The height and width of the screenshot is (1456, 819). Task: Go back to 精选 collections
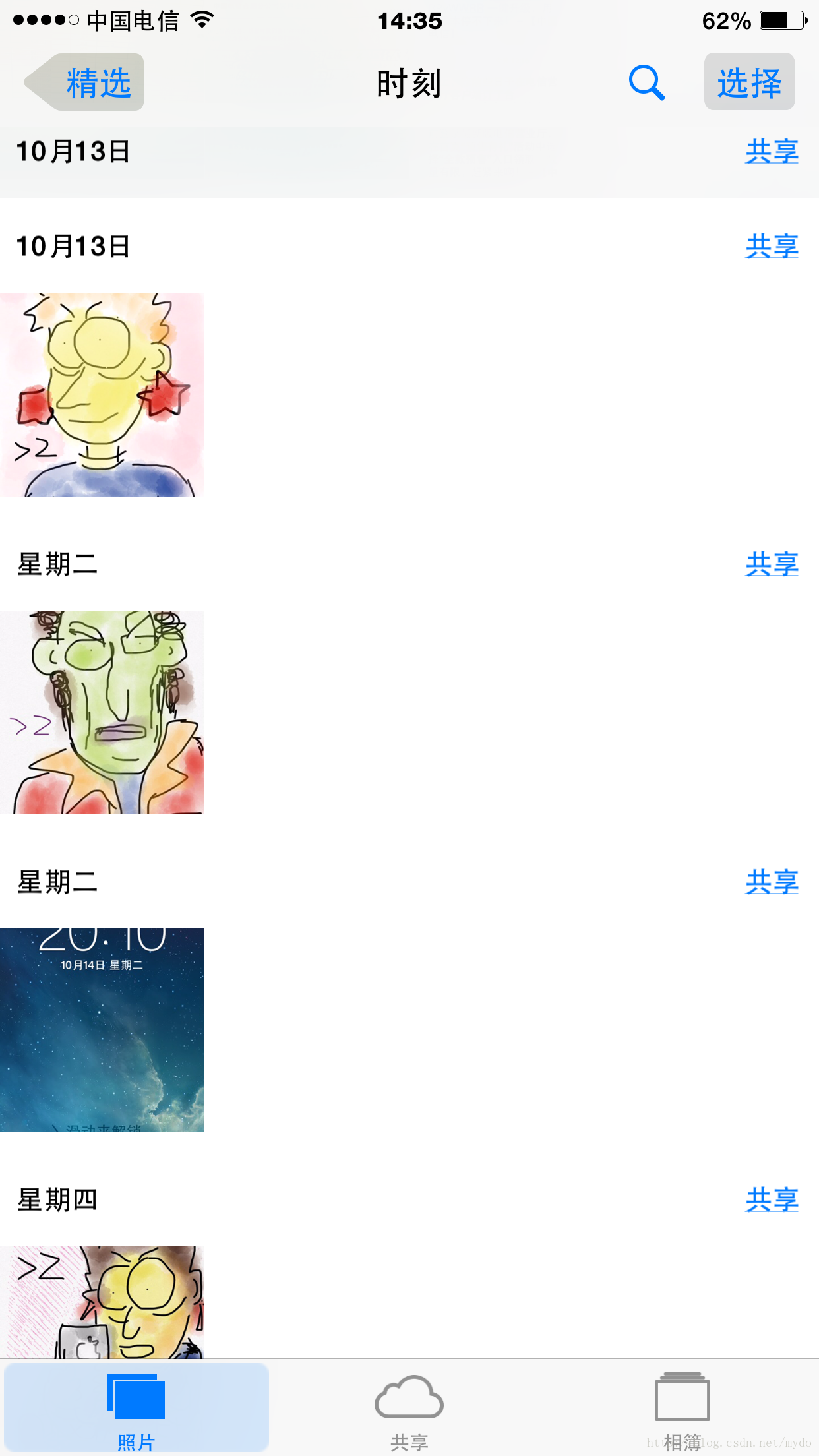[86, 83]
